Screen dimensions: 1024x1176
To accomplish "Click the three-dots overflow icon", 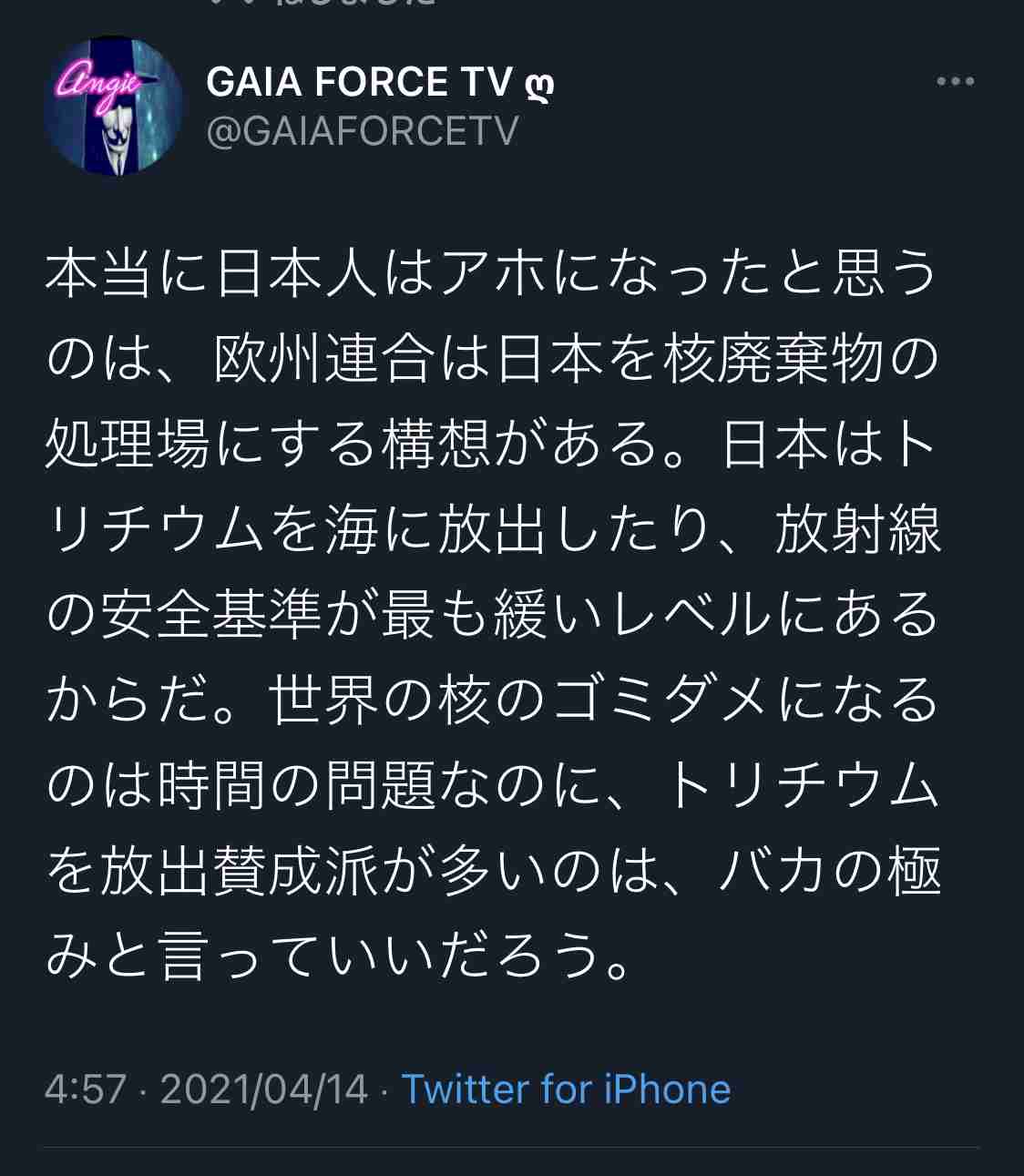I will click(x=955, y=82).
